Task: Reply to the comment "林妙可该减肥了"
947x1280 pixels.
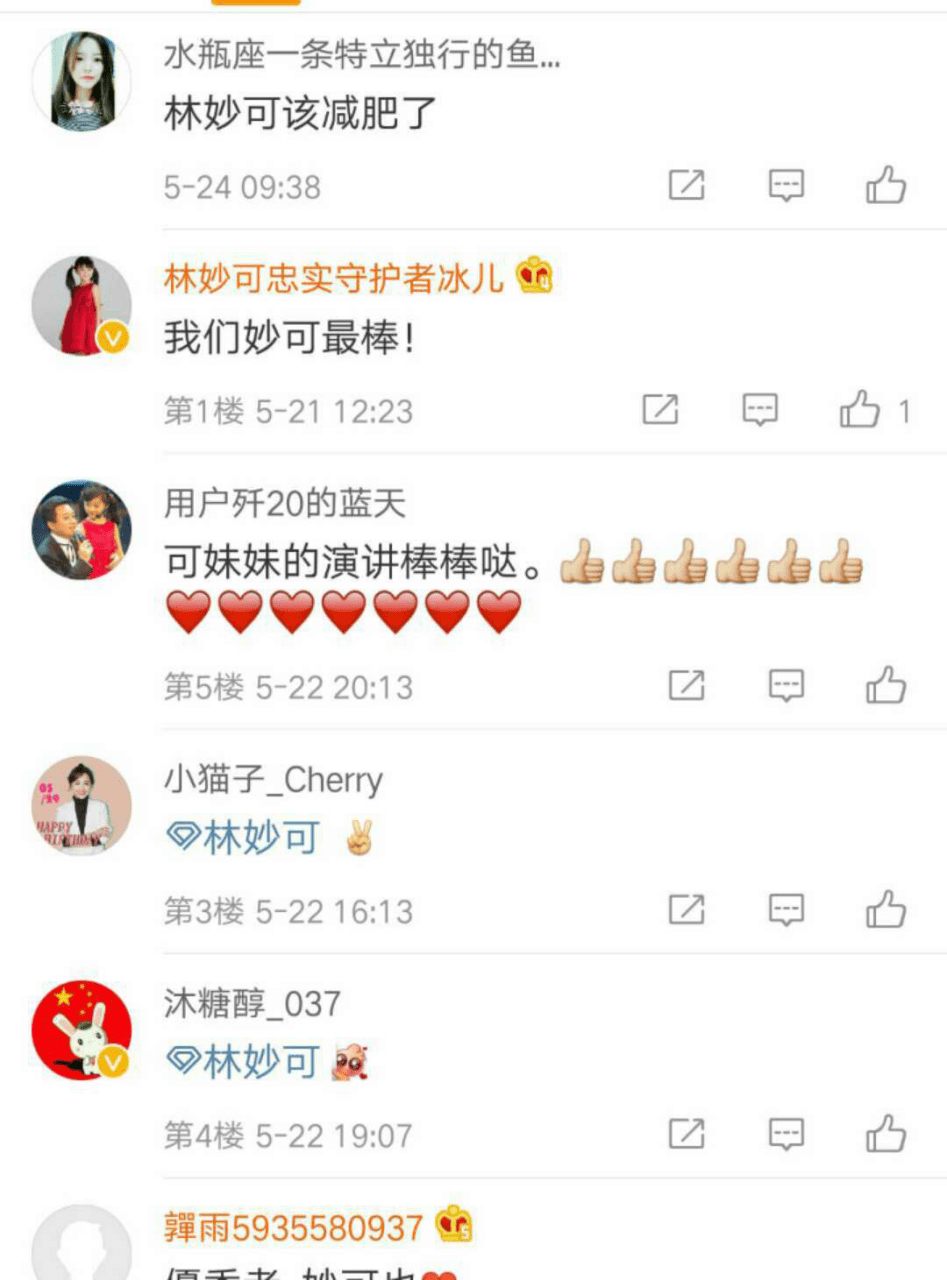Action: click(x=786, y=186)
